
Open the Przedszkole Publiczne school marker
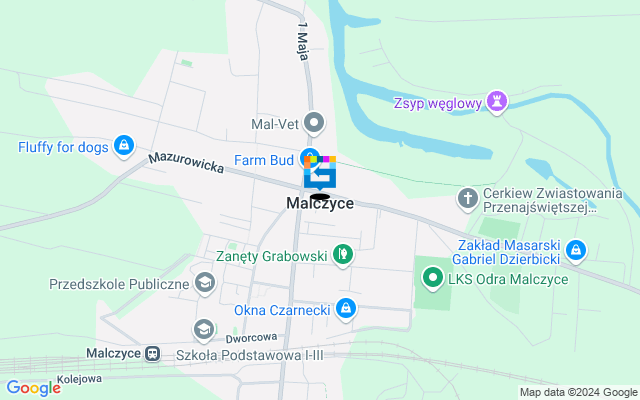(205, 284)
